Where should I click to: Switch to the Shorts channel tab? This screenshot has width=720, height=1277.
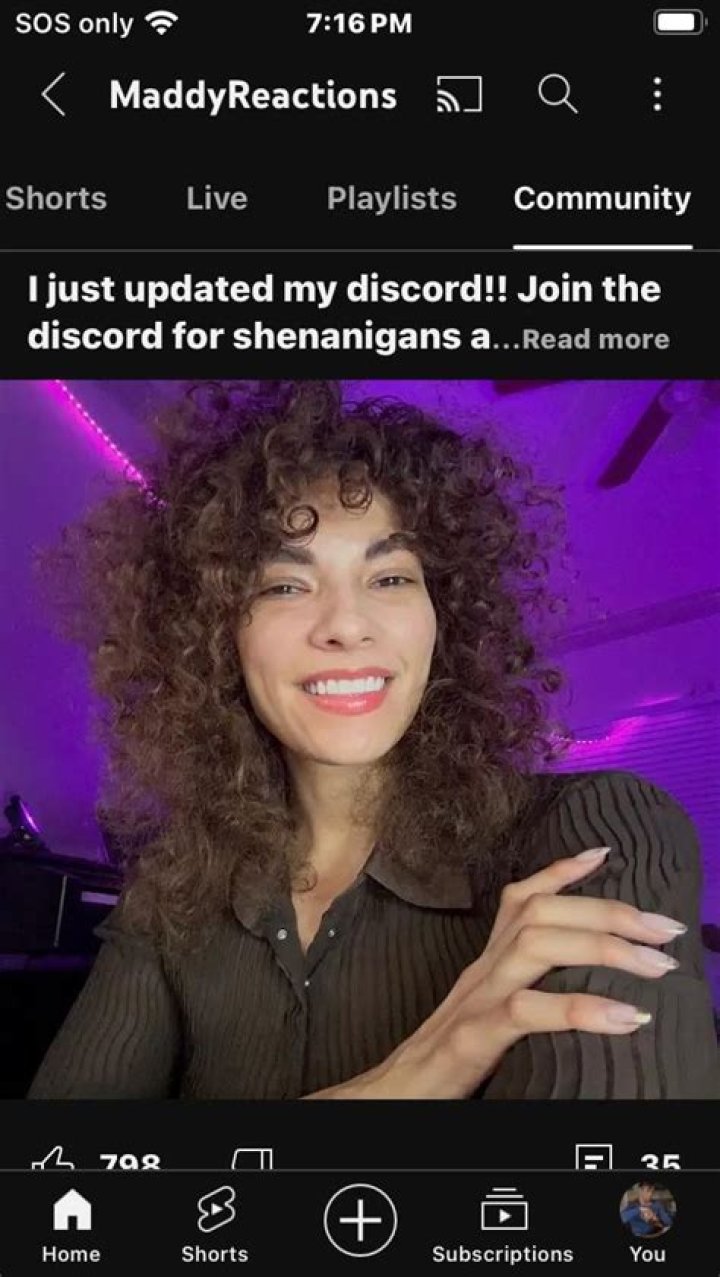(x=55, y=198)
